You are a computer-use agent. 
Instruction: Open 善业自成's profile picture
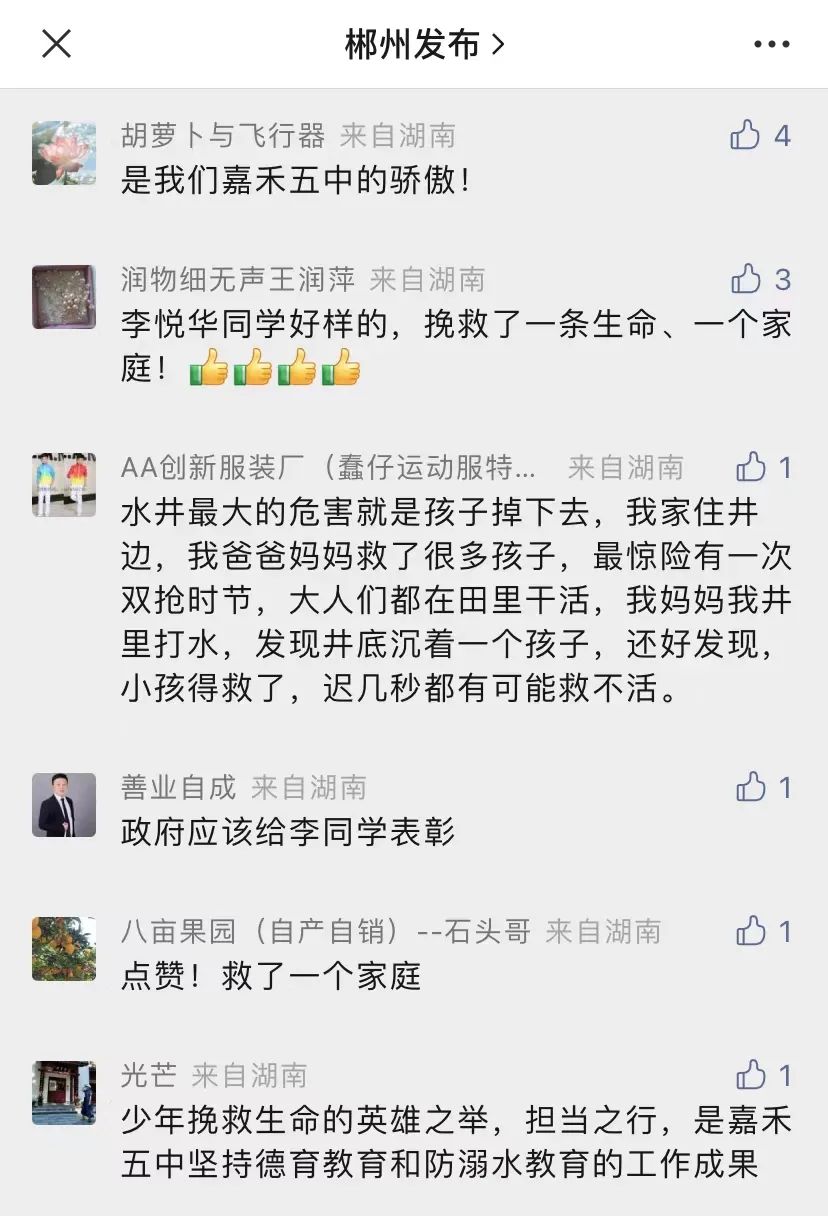pyautogui.click(x=64, y=805)
